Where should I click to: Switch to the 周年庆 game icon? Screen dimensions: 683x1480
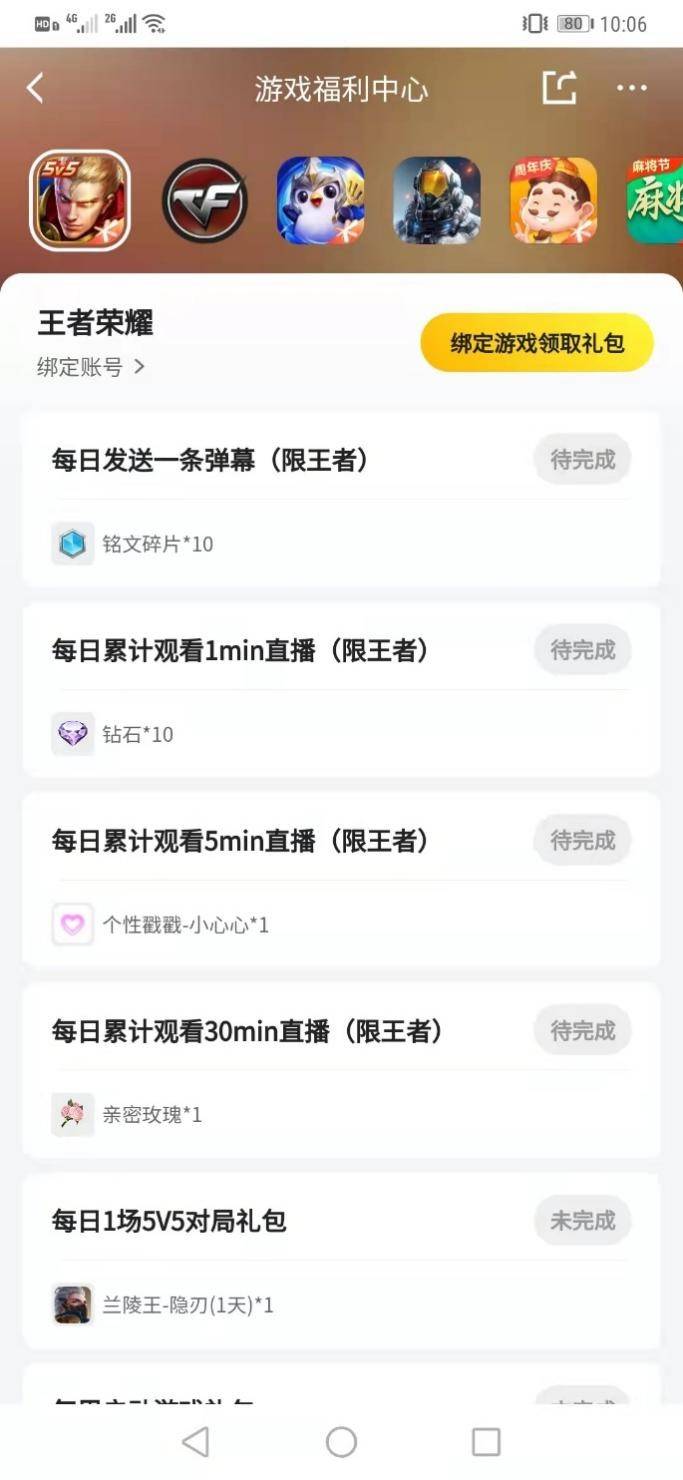[x=553, y=200]
